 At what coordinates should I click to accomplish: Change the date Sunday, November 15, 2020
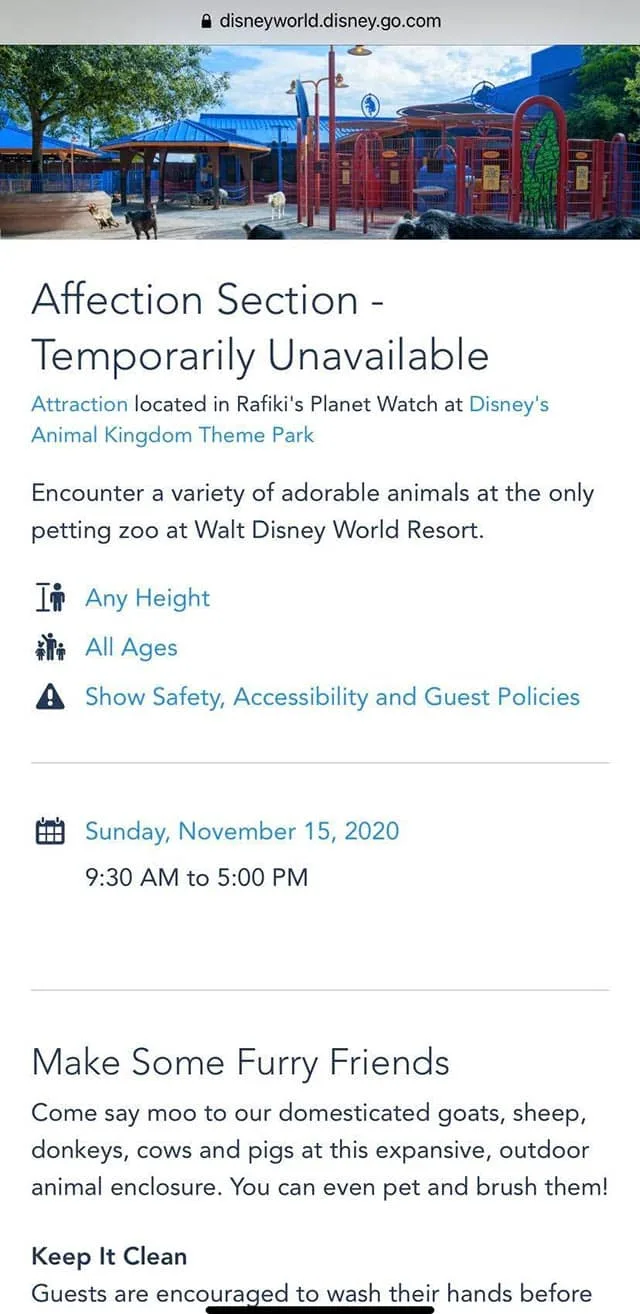coord(241,831)
